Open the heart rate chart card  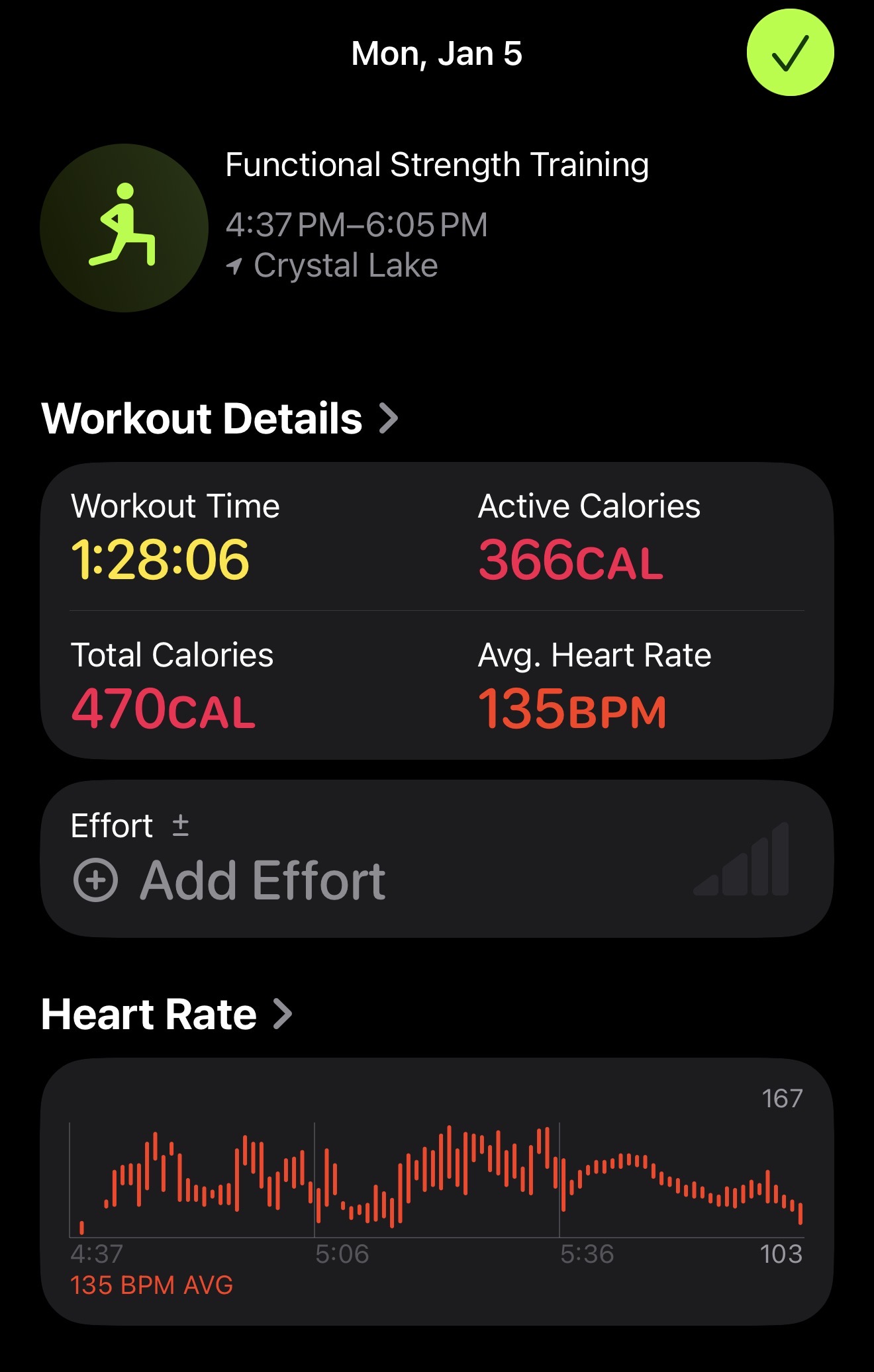(x=436, y=1190)
